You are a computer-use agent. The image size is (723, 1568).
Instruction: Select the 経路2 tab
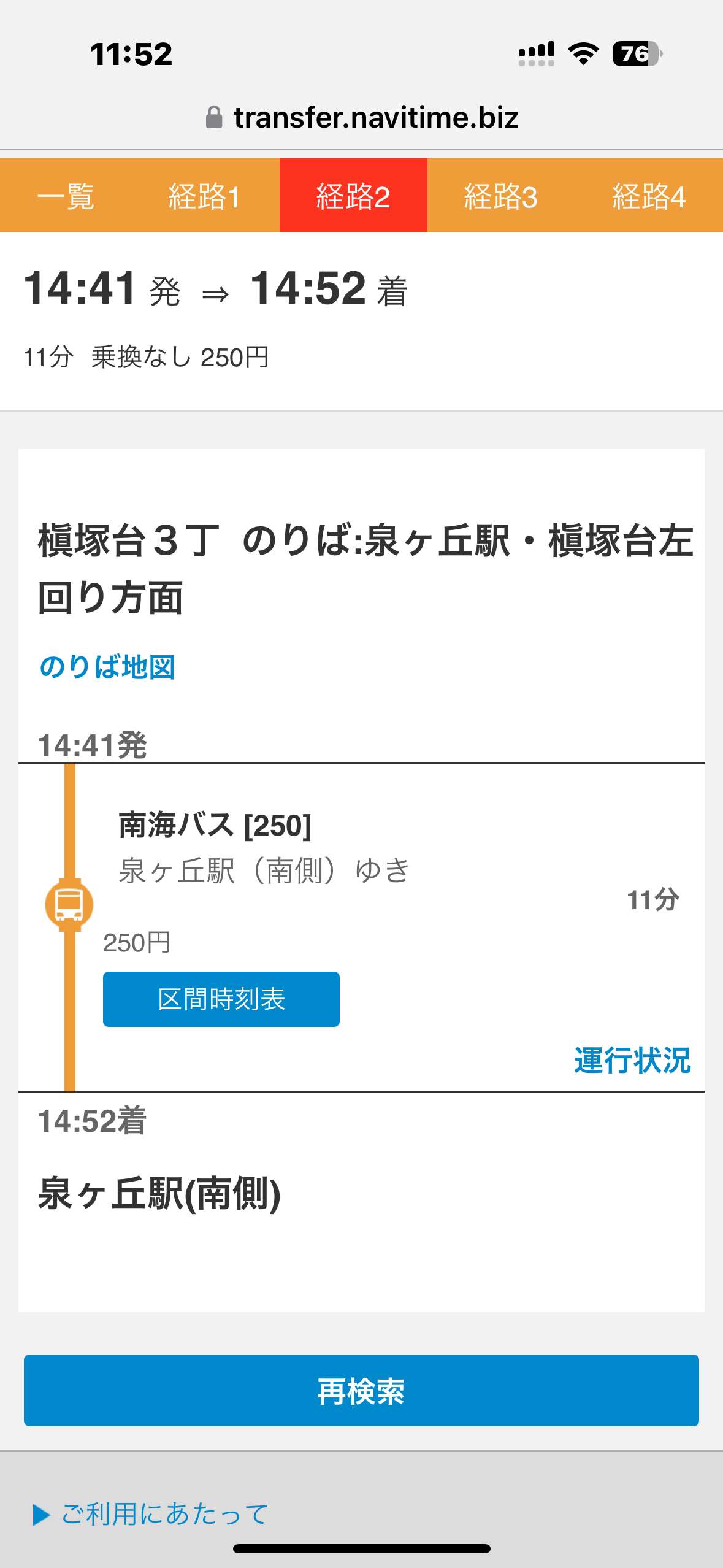(x=353, y=196)
